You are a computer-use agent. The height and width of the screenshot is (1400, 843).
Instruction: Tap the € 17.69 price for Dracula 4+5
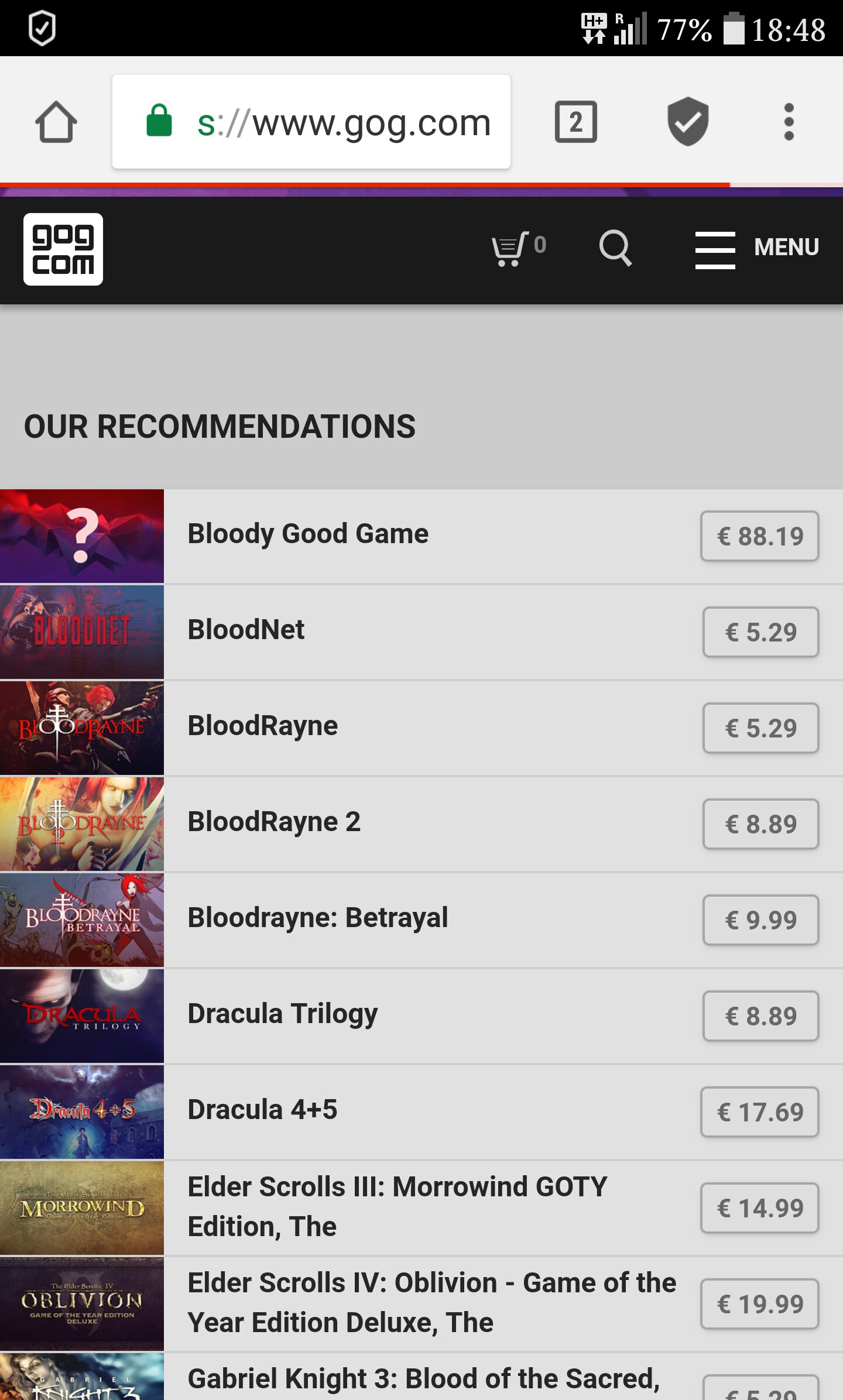click(759, 1112)
